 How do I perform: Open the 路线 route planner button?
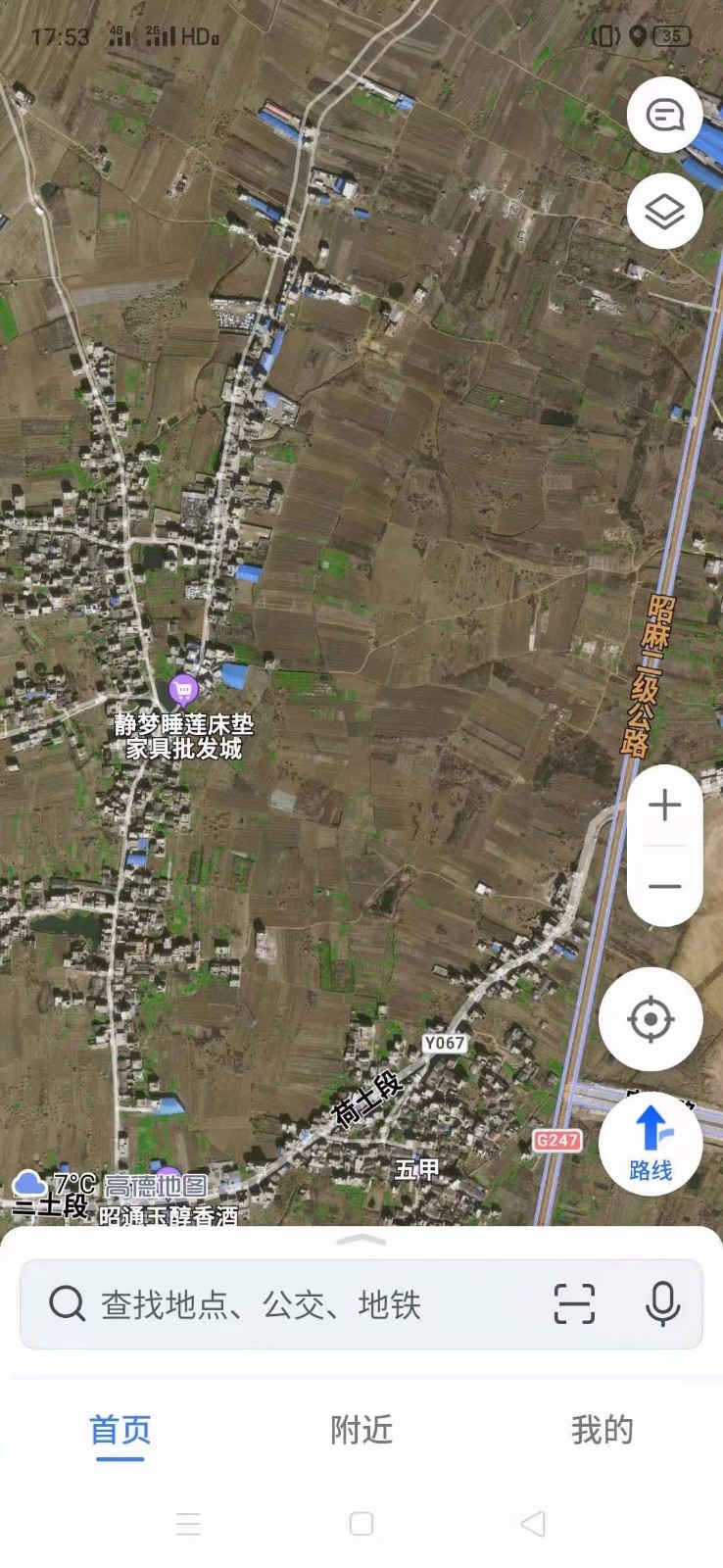(x=651, y=1144)
